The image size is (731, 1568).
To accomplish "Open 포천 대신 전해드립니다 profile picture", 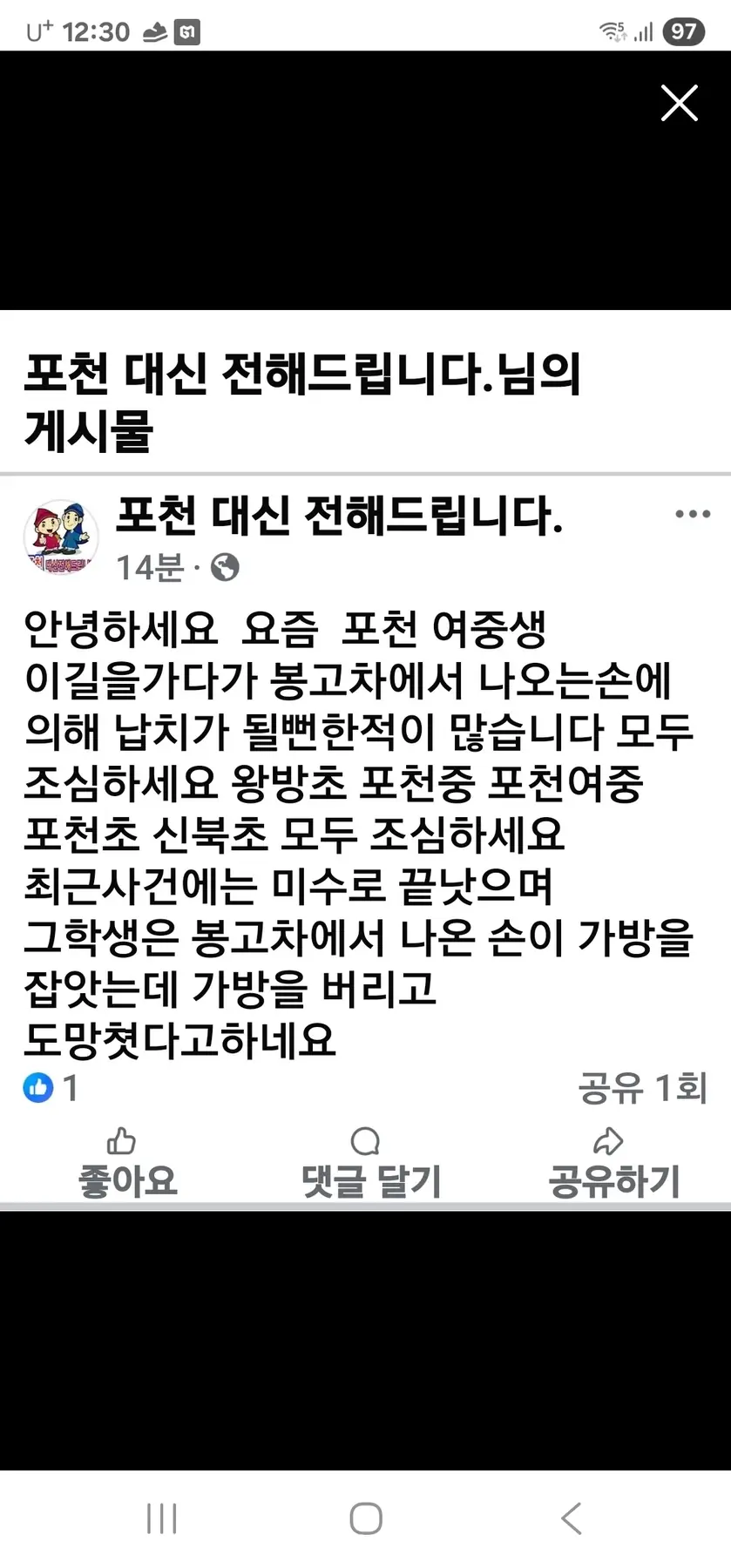I will coord(60,537).
